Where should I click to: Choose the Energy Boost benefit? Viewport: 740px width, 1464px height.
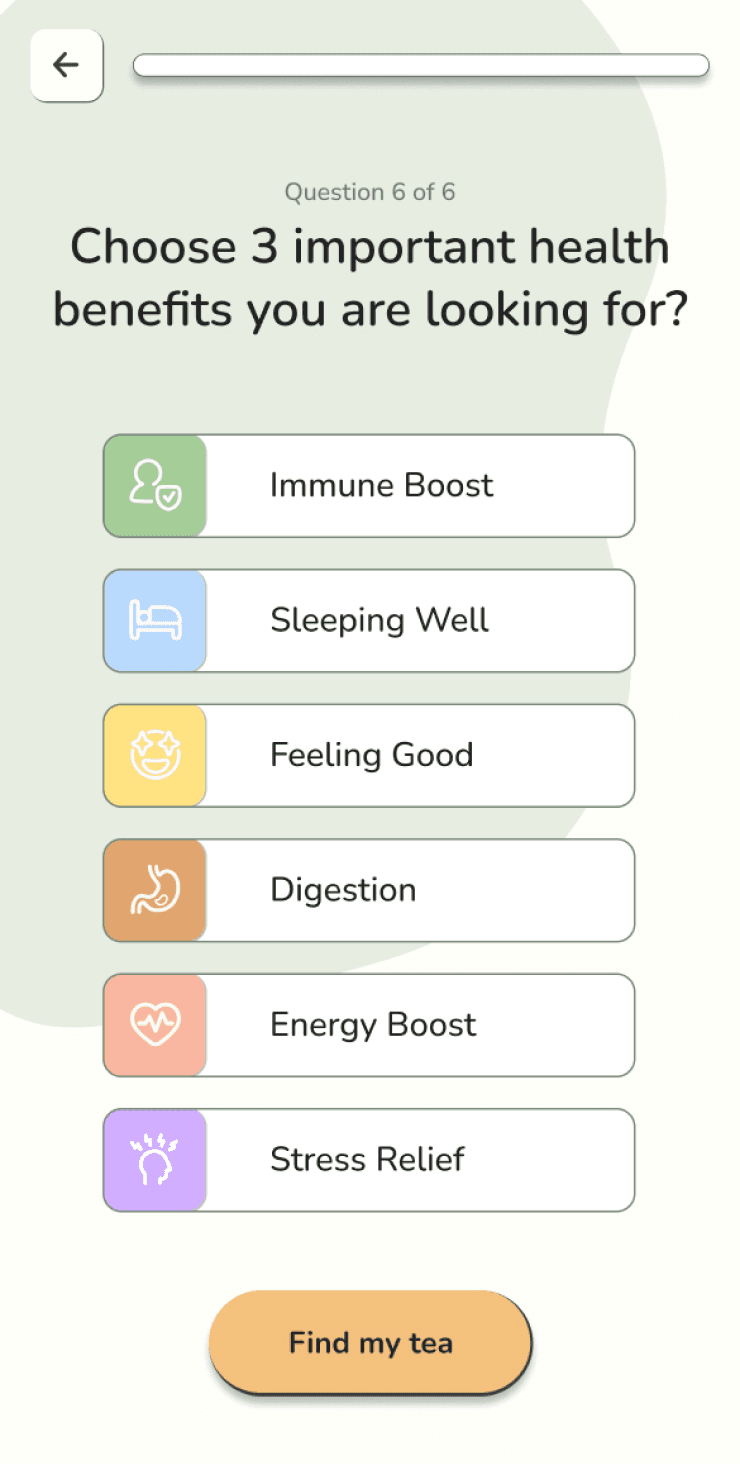click(x=369, y=1026)
